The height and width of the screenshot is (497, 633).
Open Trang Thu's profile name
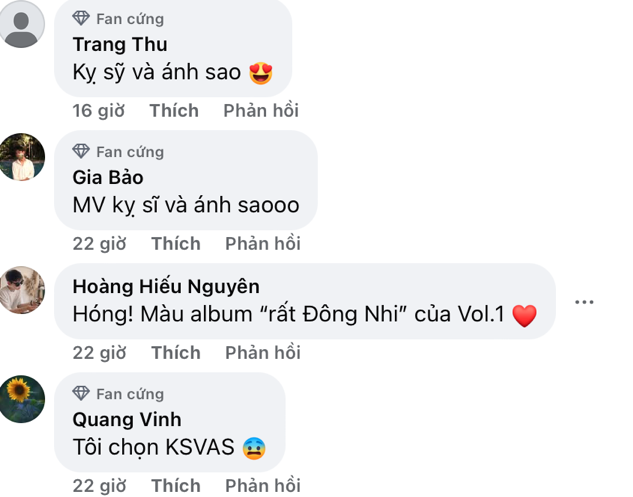tap(120, 44)
